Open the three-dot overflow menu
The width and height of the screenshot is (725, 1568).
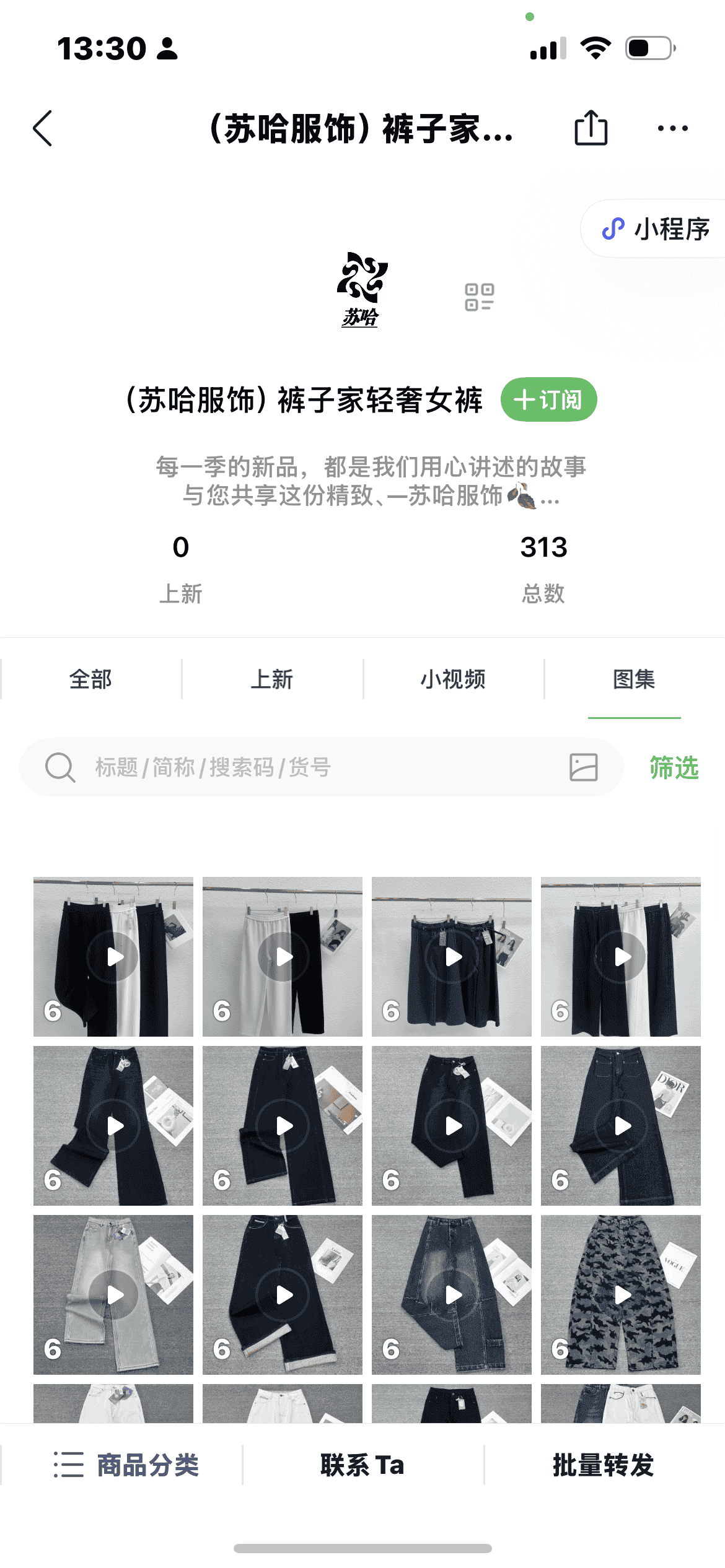pyautogui.click(x=672, y=129)
